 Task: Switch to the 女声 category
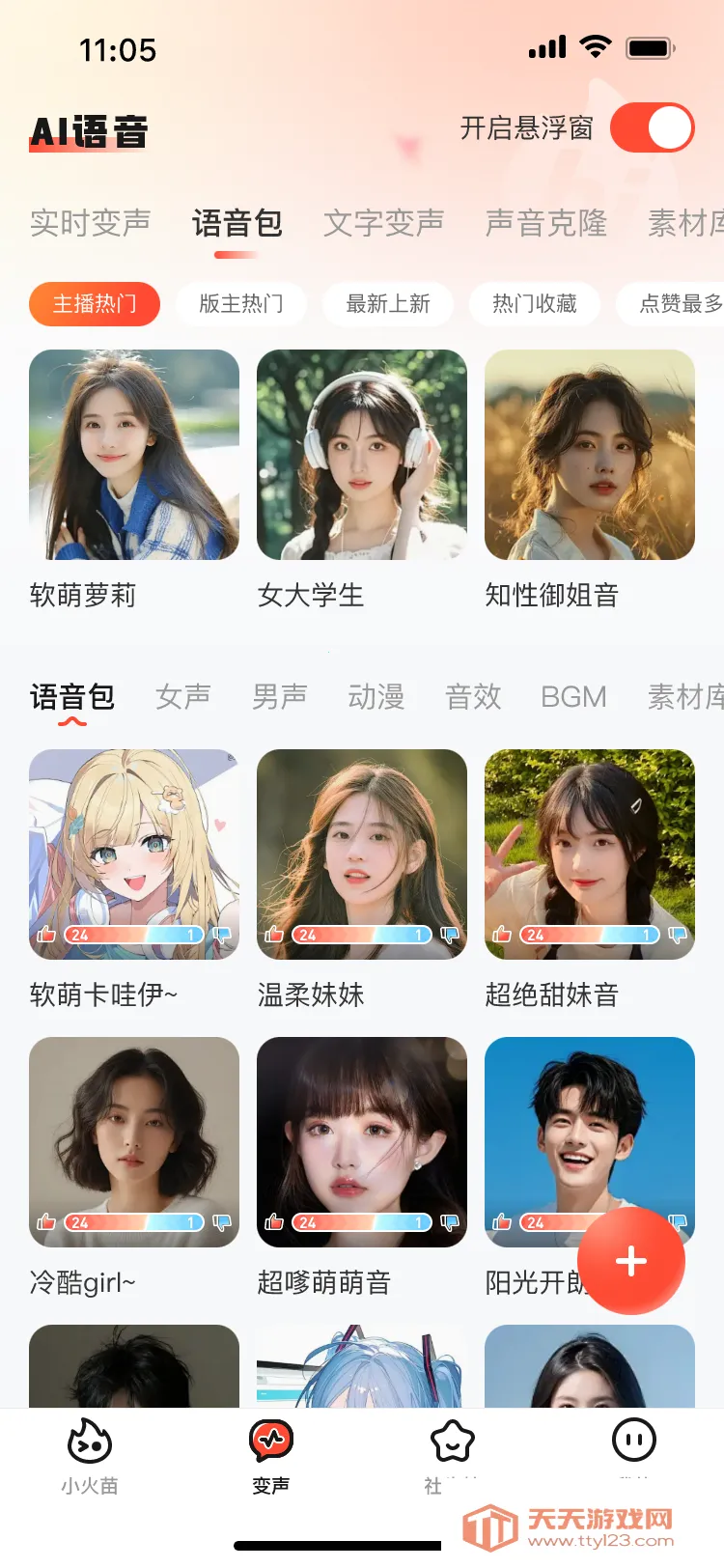(183, 696)
